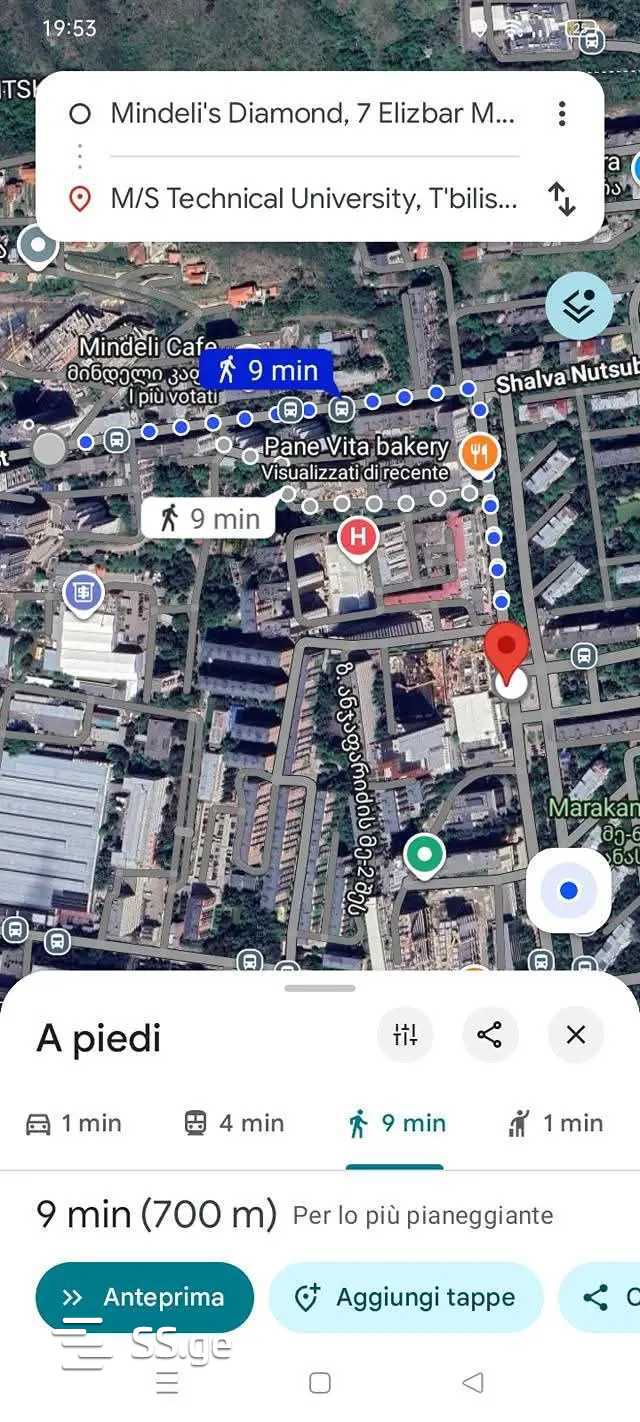The image size is (640, 1422).
Task: Switch to the ride-hailing 1 min tab
Action: pyautogui.click(x=556, y=1123)
